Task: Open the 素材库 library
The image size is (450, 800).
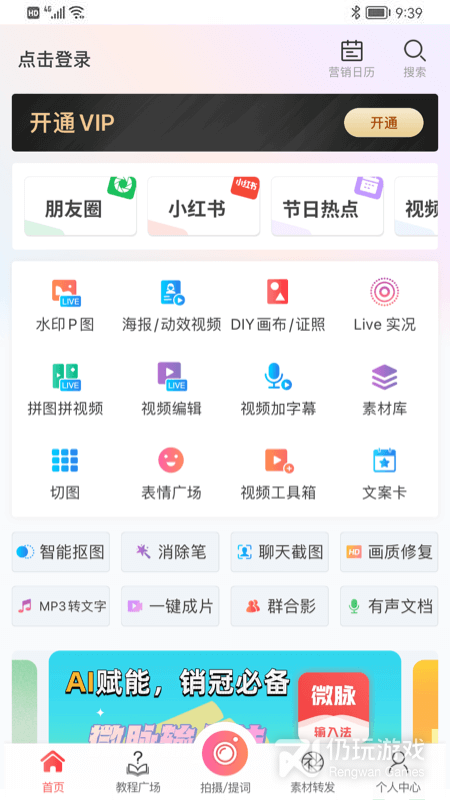Action: click(x=385, y=390)
